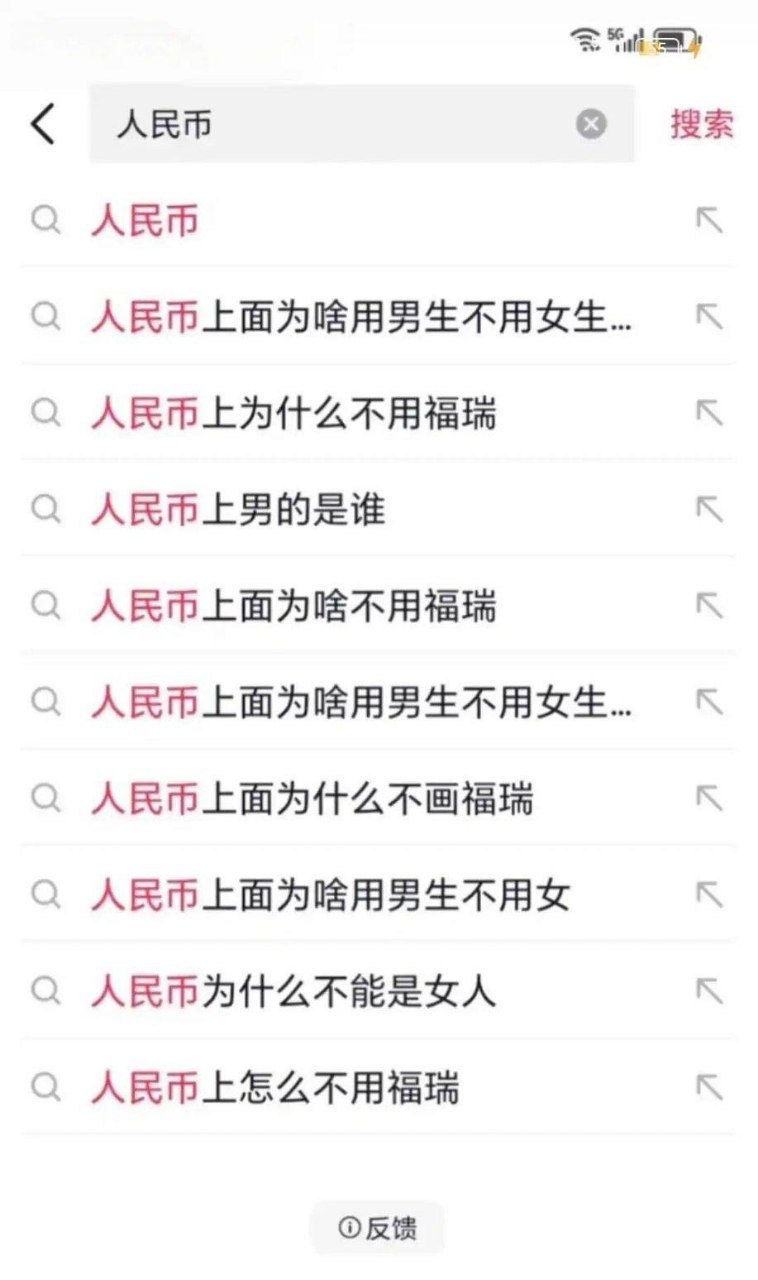Viewport: 758px width, 1280px height.
Task: Select the plain 人民币 suggestion
Action: [378, 220]
